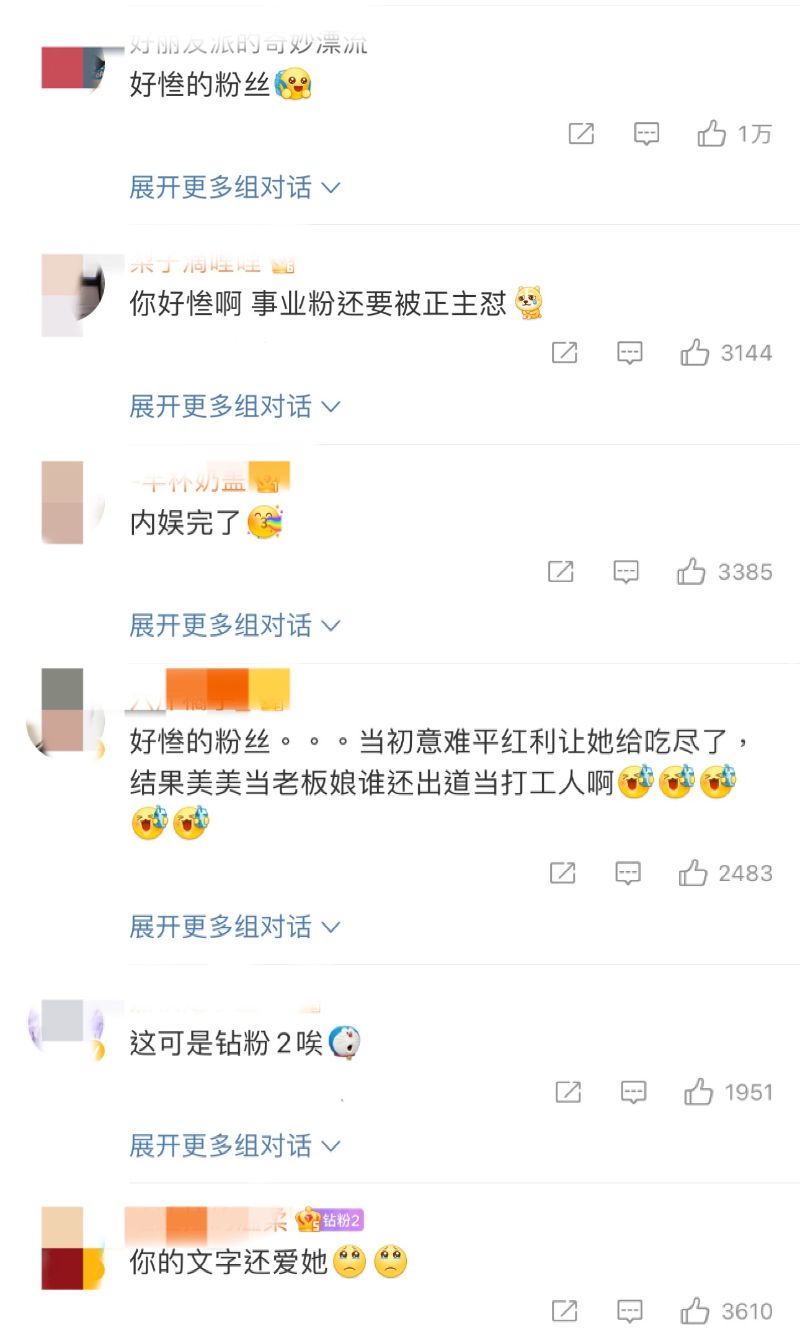This screenshot has width=800, height=1333.
Task: Reply to the comment 你的文字还爱她
Action: [x=629, y=1311]
